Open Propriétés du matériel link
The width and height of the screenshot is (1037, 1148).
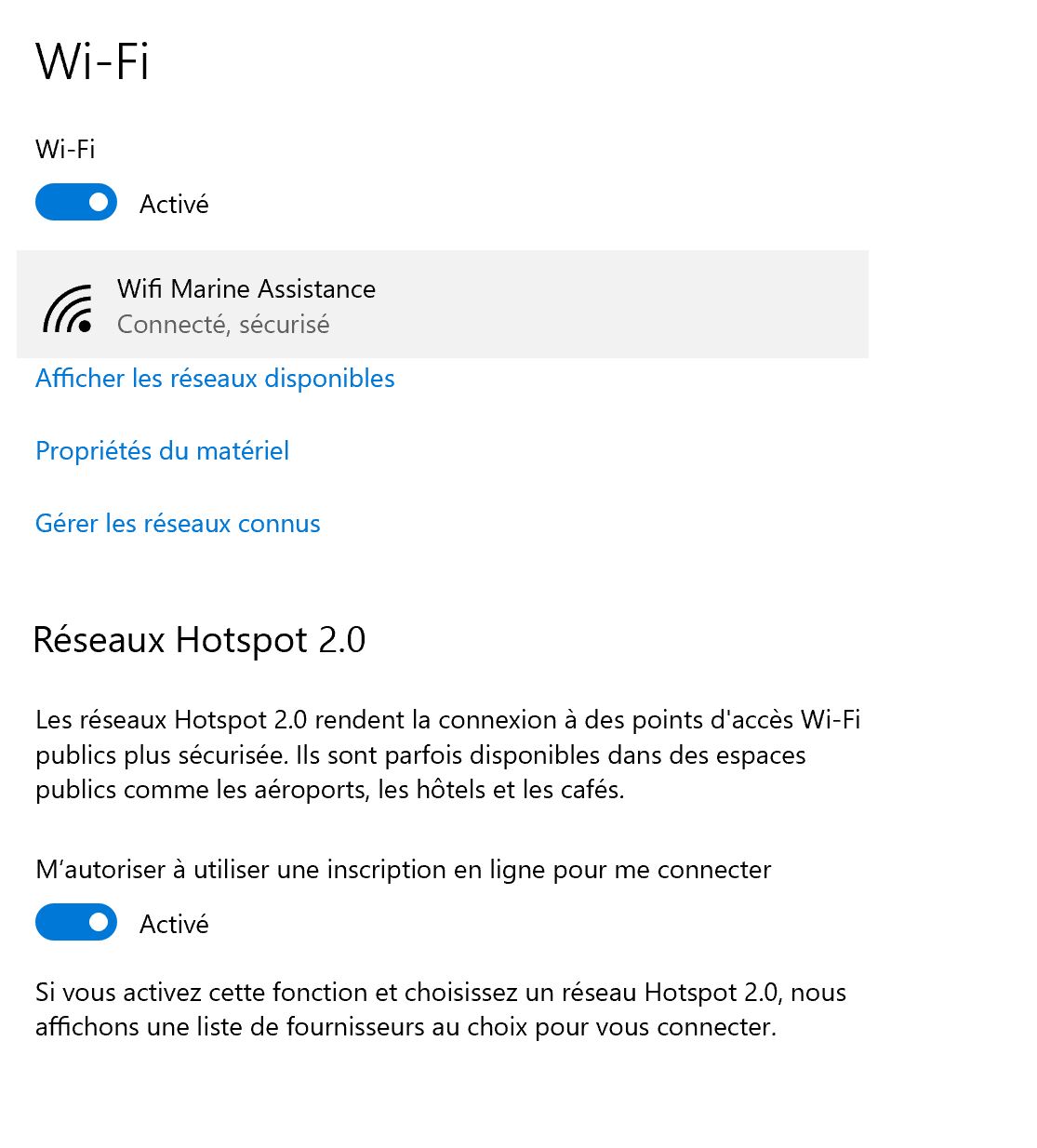pyautogui.click(x=162, y=451)
